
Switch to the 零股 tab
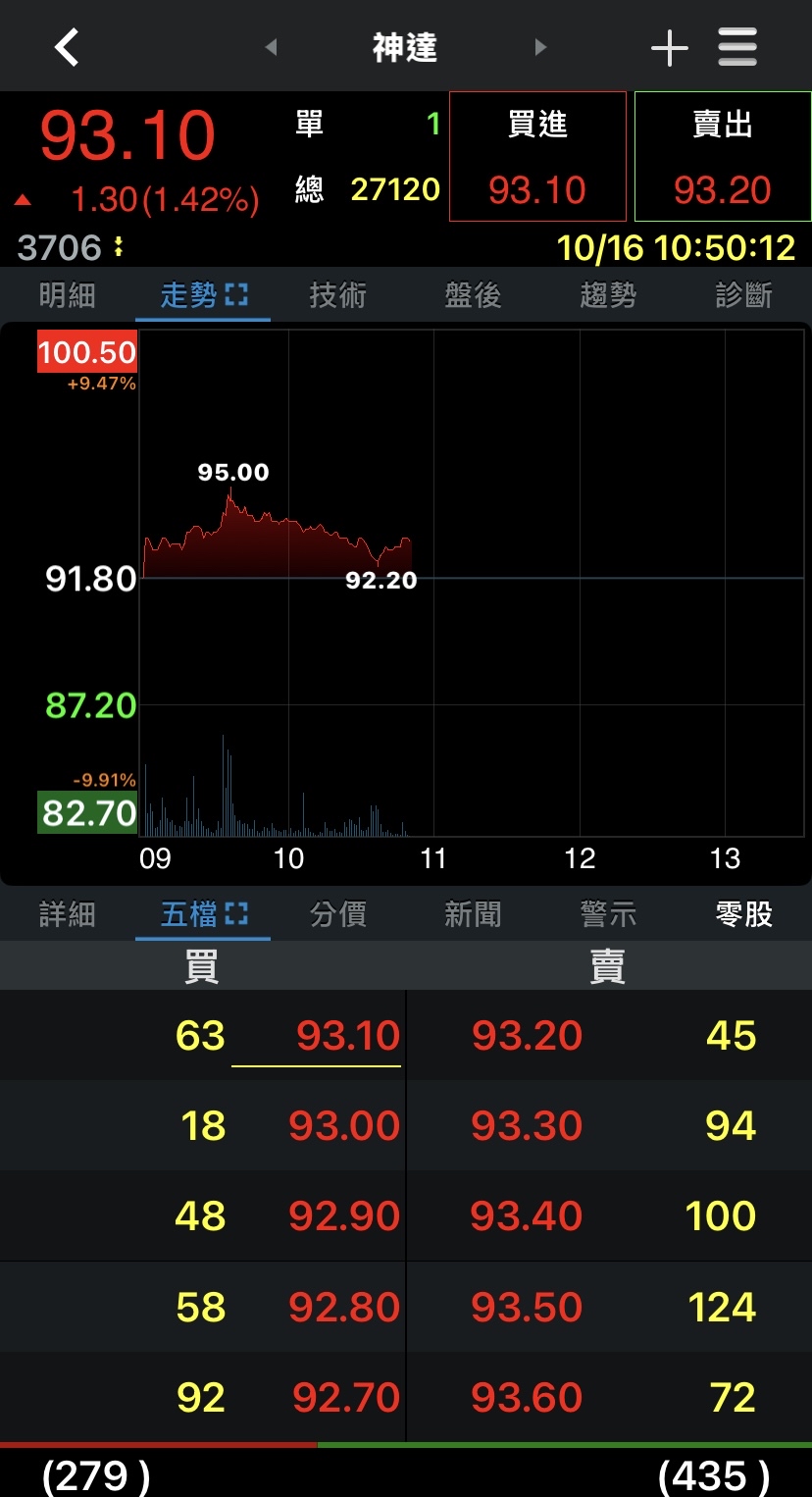pyautogui.click(x=743, y=915)
